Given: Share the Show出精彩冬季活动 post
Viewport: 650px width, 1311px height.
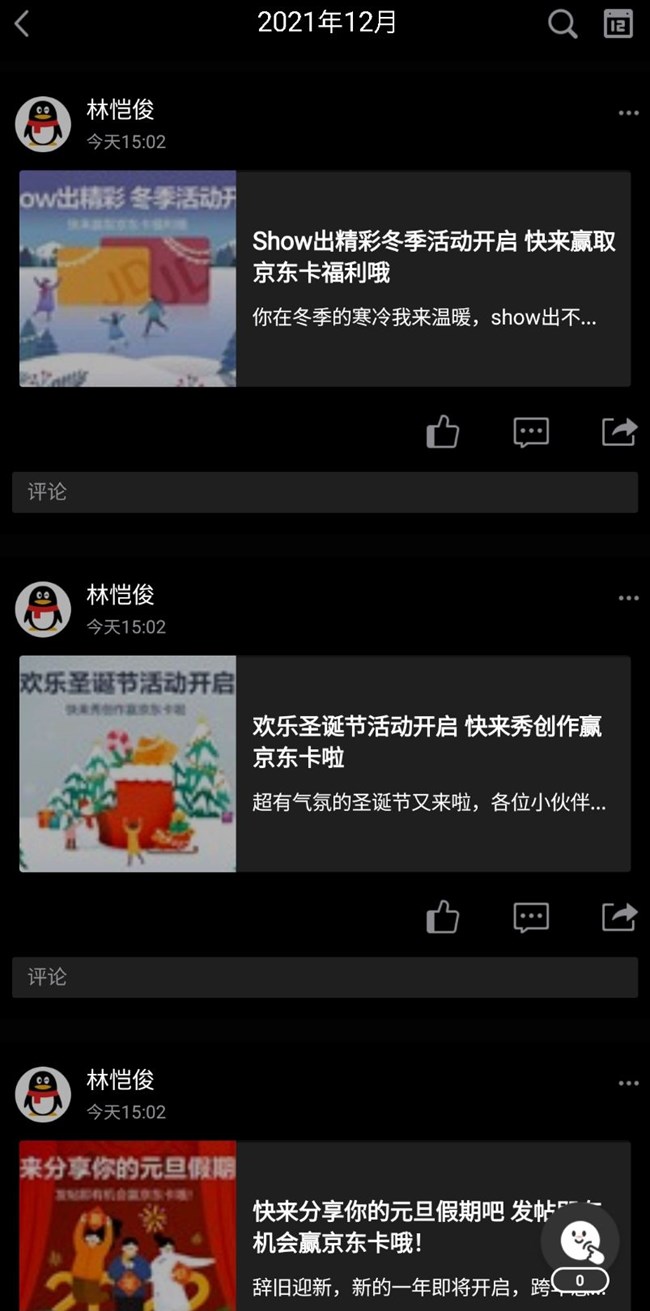Looking at the screenshot, I should click(x=619, y=432).
